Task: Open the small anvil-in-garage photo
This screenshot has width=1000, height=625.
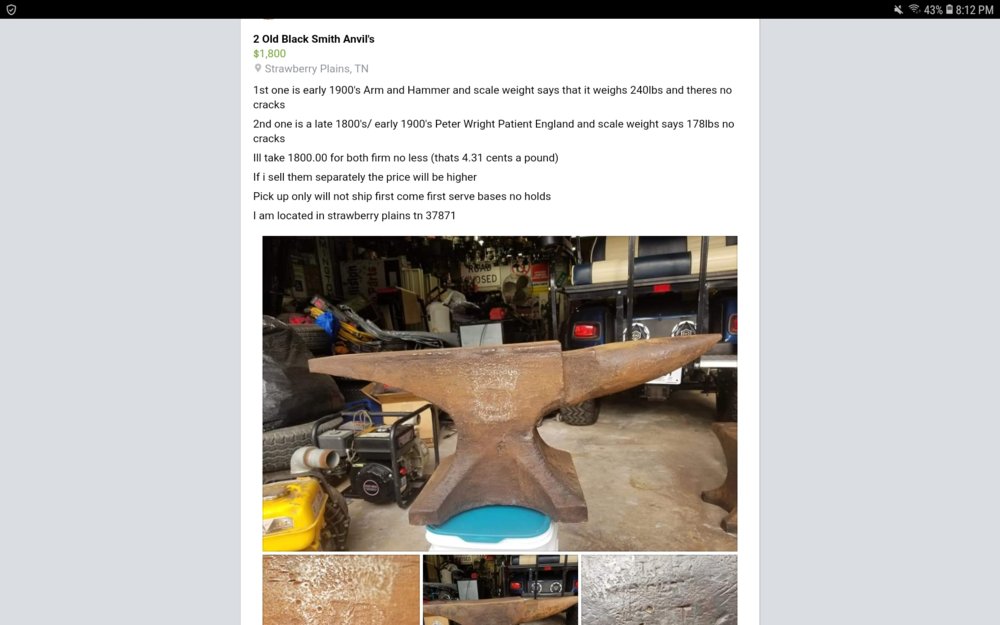Action: click(500, 591)
